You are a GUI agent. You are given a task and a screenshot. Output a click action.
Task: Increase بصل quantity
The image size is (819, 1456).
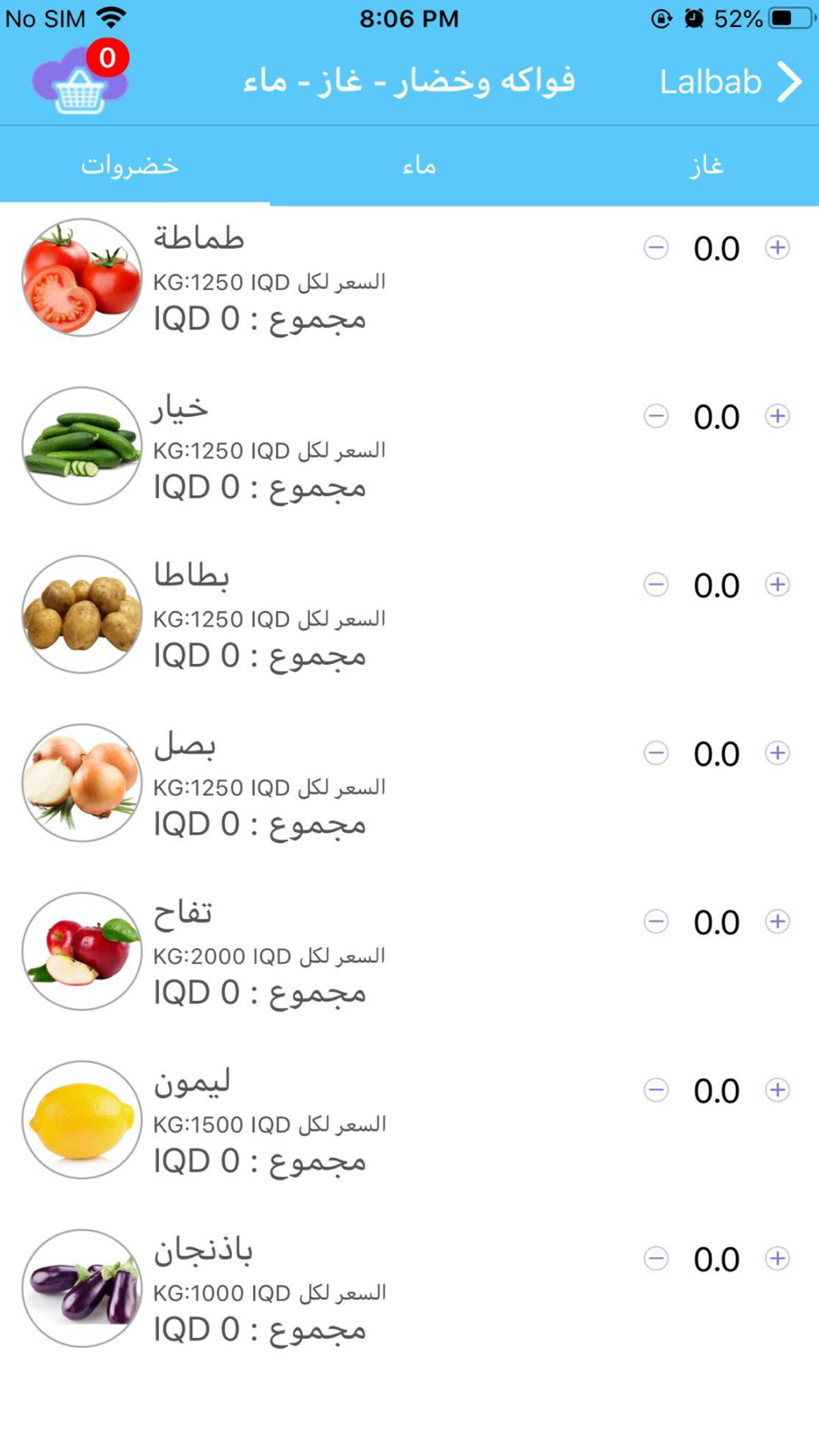click(x=777, y=753)
